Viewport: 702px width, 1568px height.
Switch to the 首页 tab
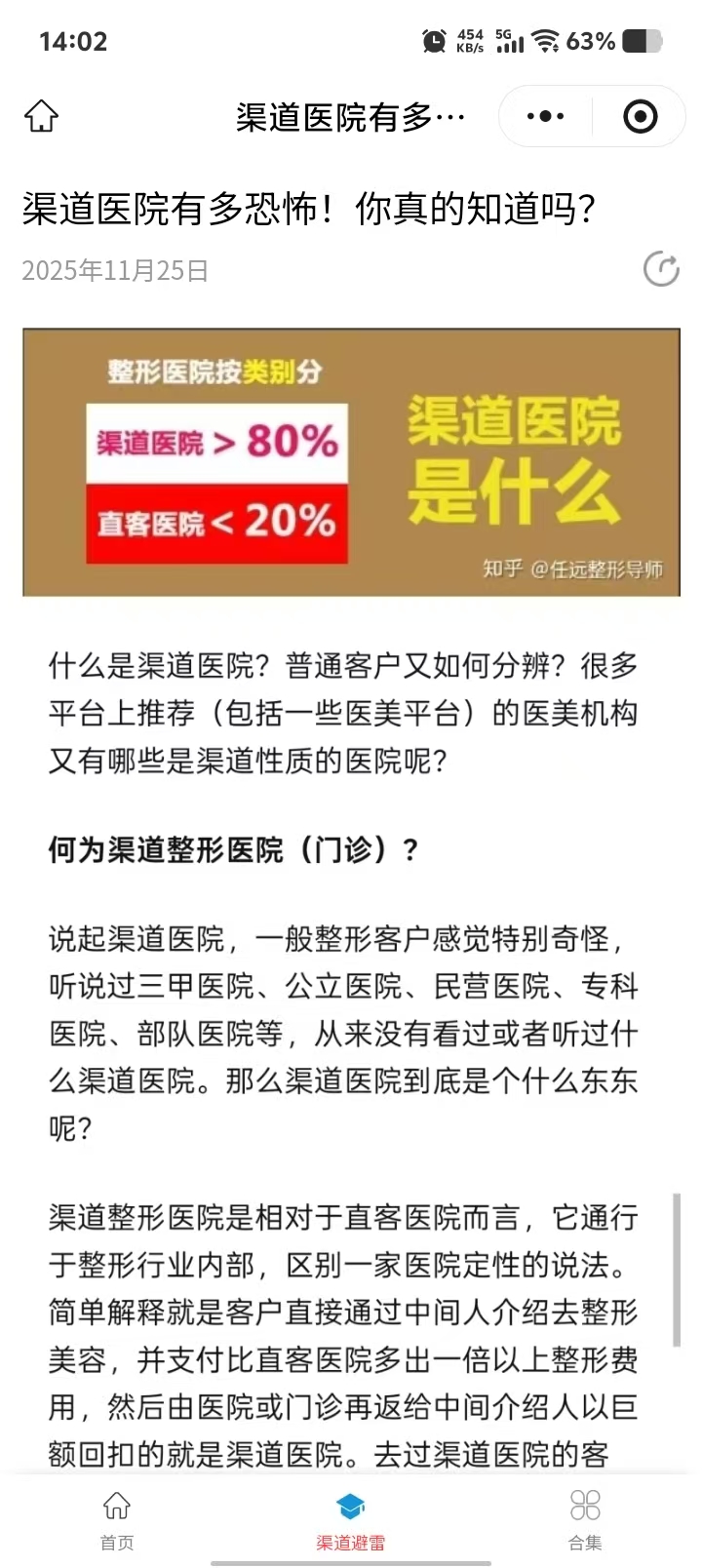tap(117, 1519)
